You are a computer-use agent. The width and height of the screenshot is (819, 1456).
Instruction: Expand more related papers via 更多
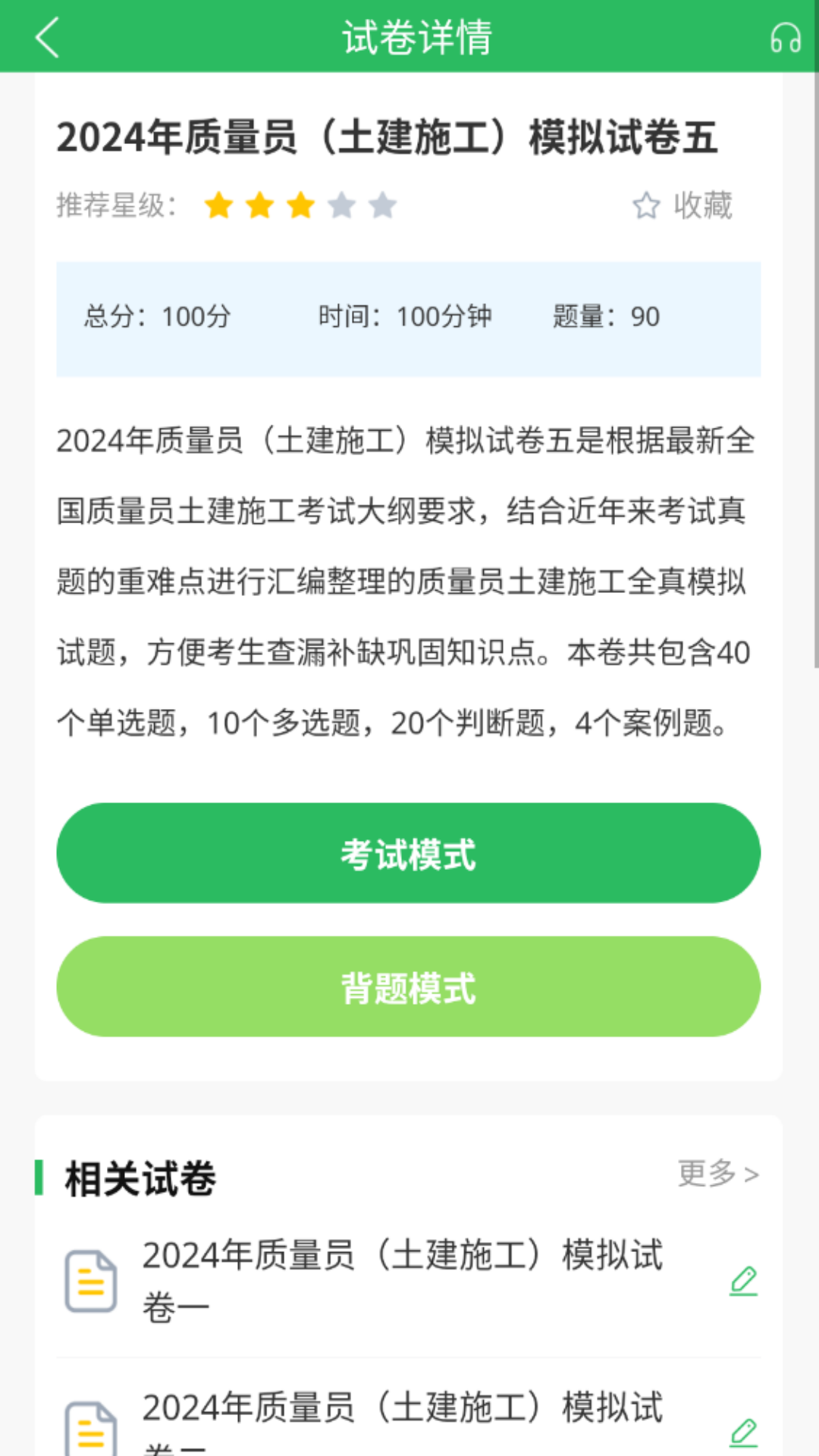click(x=717, y=1172)
